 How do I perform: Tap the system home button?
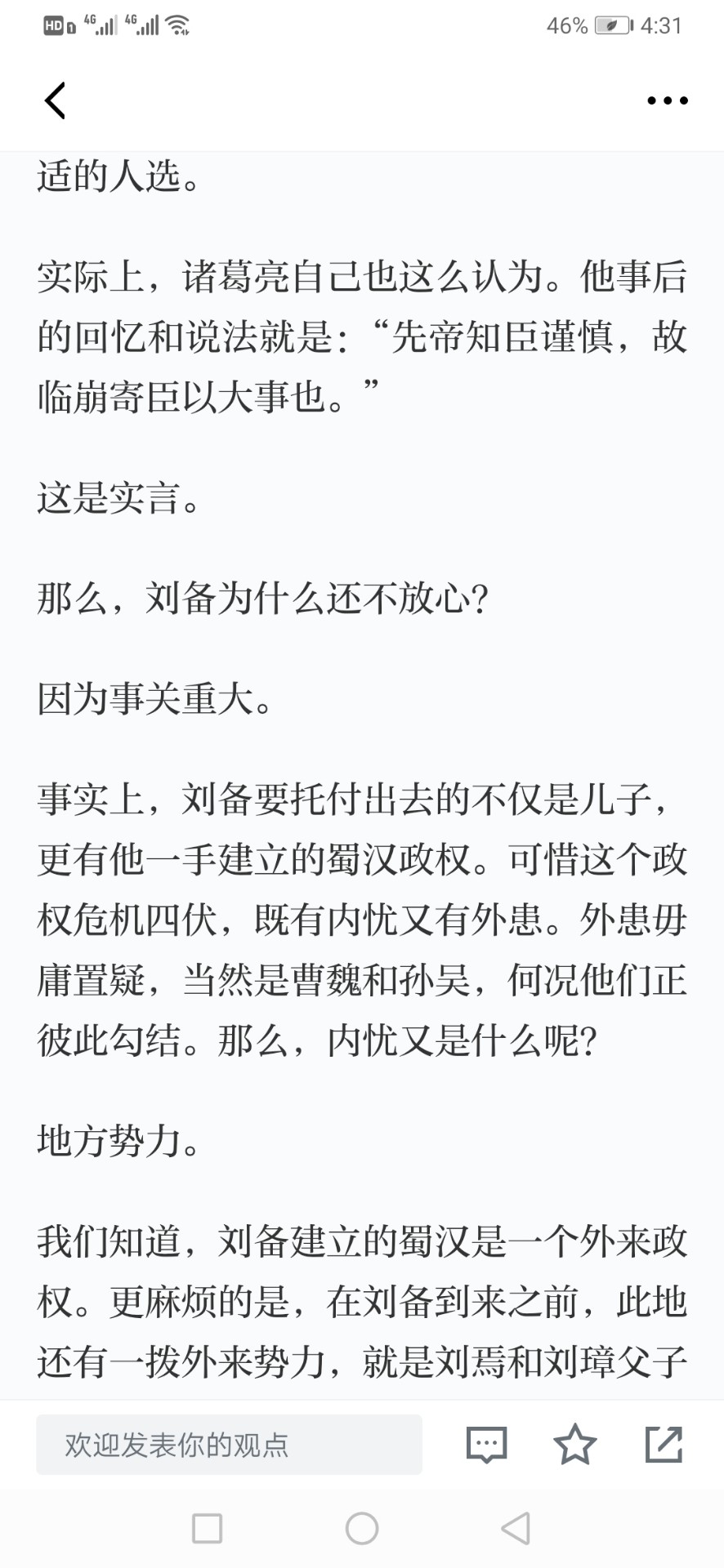(x=362, y=1528)
